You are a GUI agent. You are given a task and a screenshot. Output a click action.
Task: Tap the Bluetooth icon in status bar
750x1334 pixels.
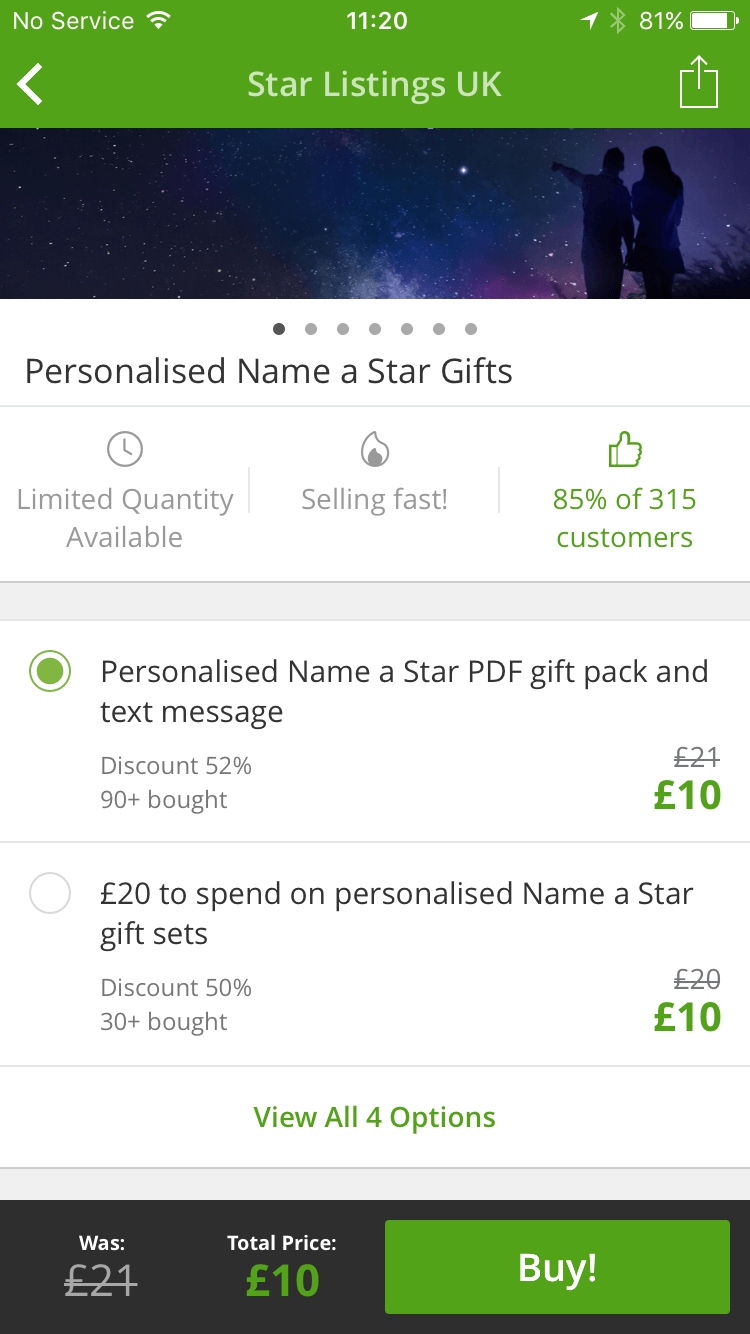click(x=619, y=18)
